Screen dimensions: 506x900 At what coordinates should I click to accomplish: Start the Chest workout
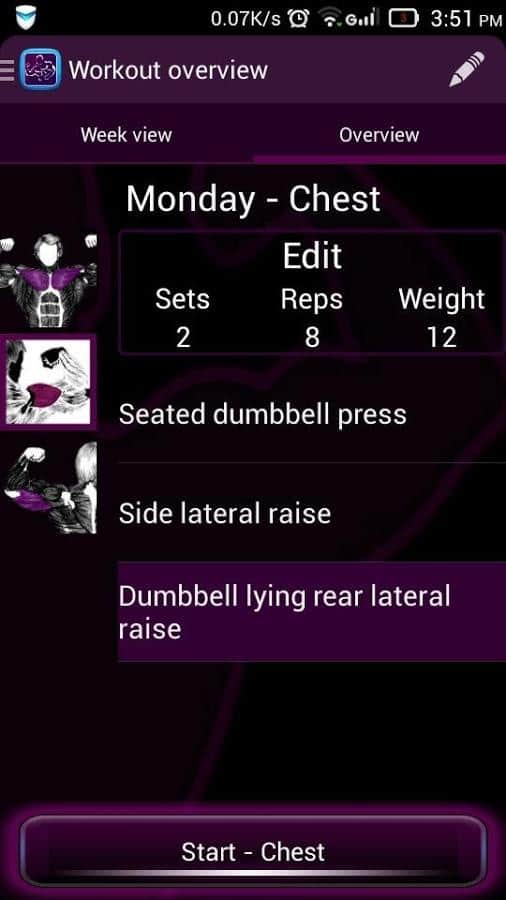tap(253, 852)
